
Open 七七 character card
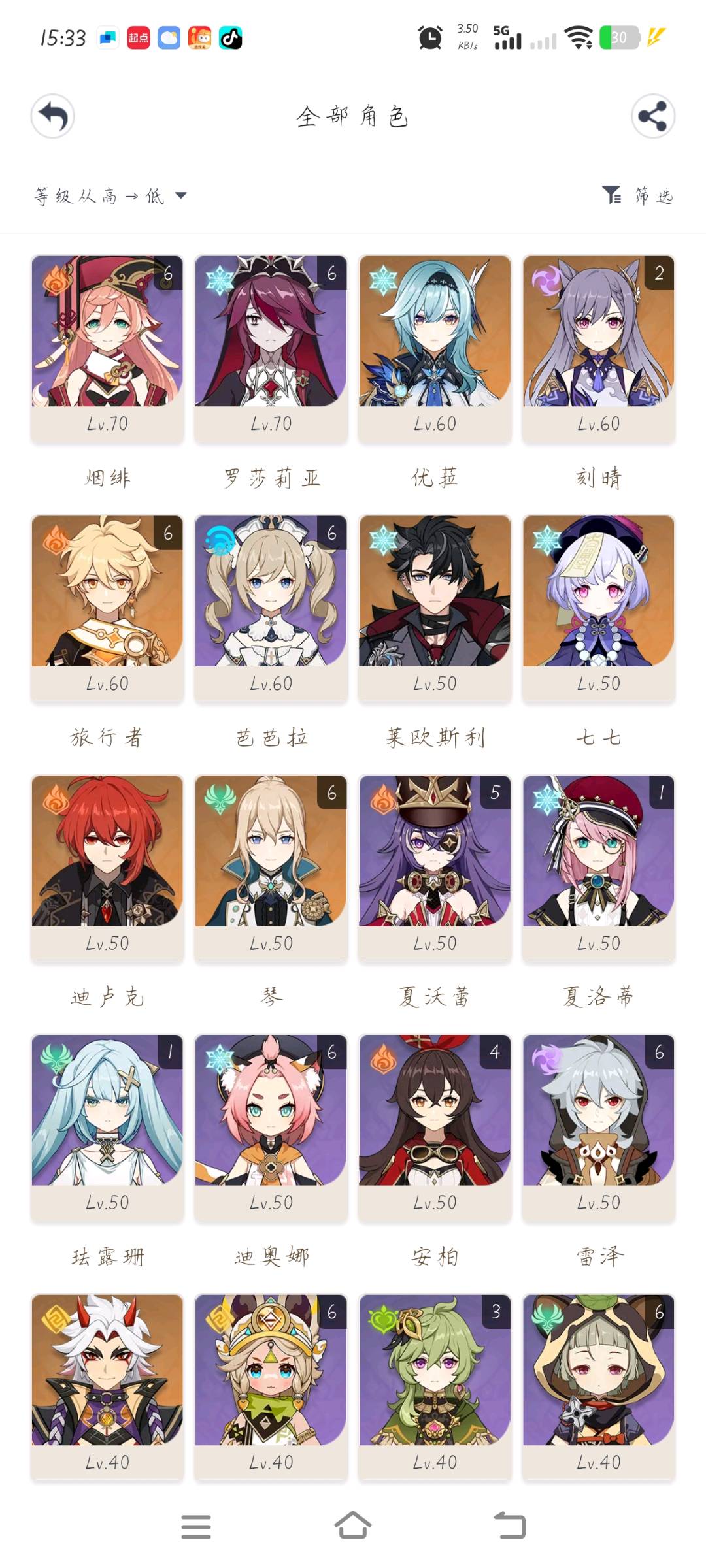tap(598, 608)
